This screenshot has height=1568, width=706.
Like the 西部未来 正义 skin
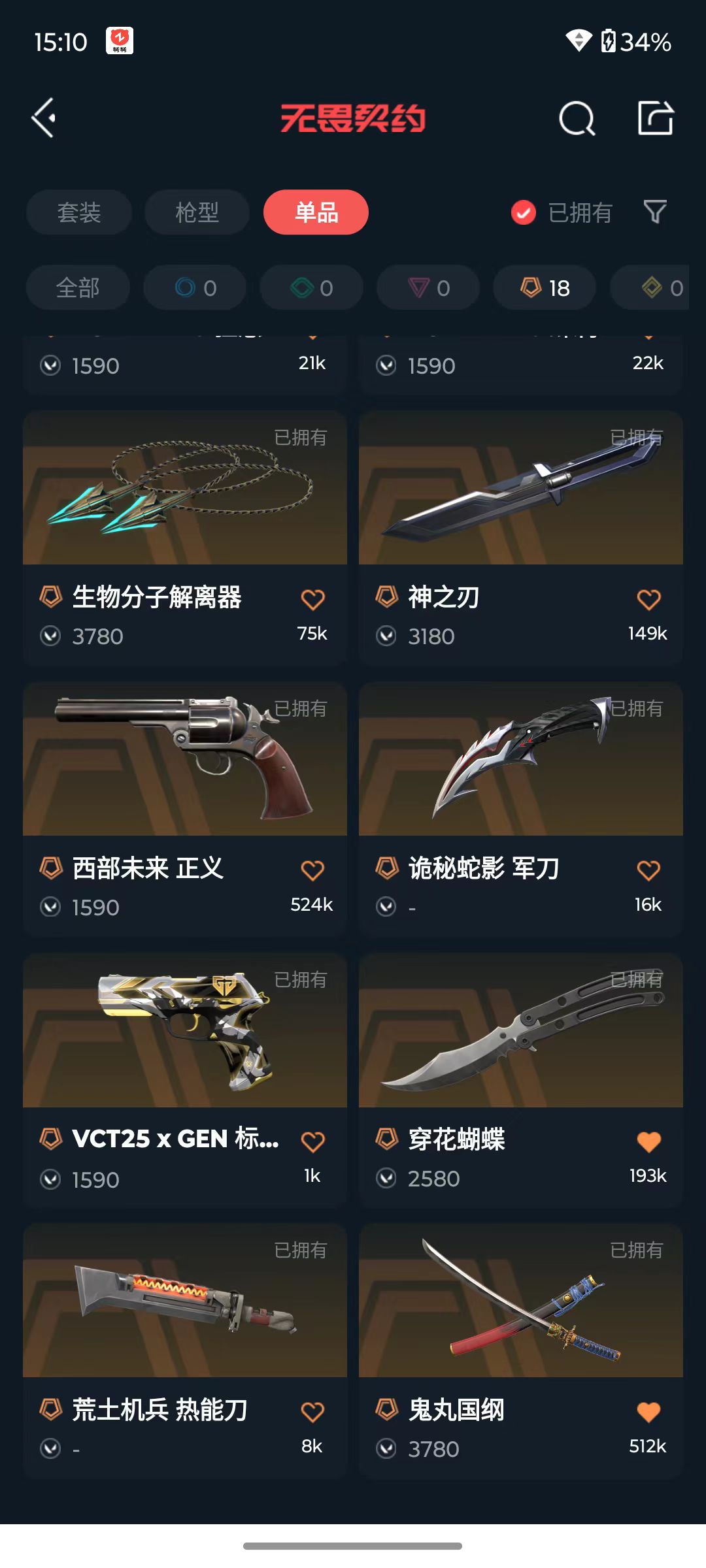click(x=312, y=870)
